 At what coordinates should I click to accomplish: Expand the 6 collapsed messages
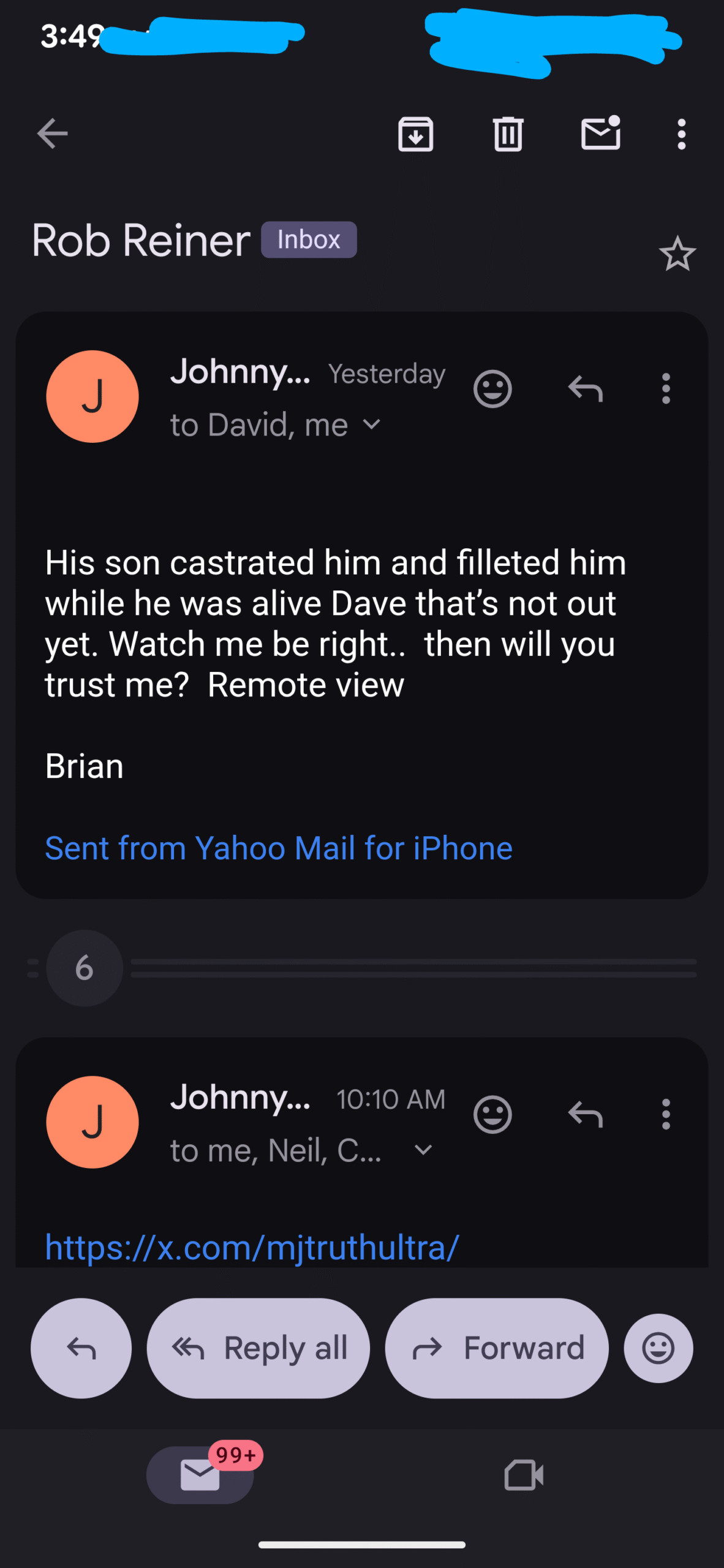coord(85,968)
